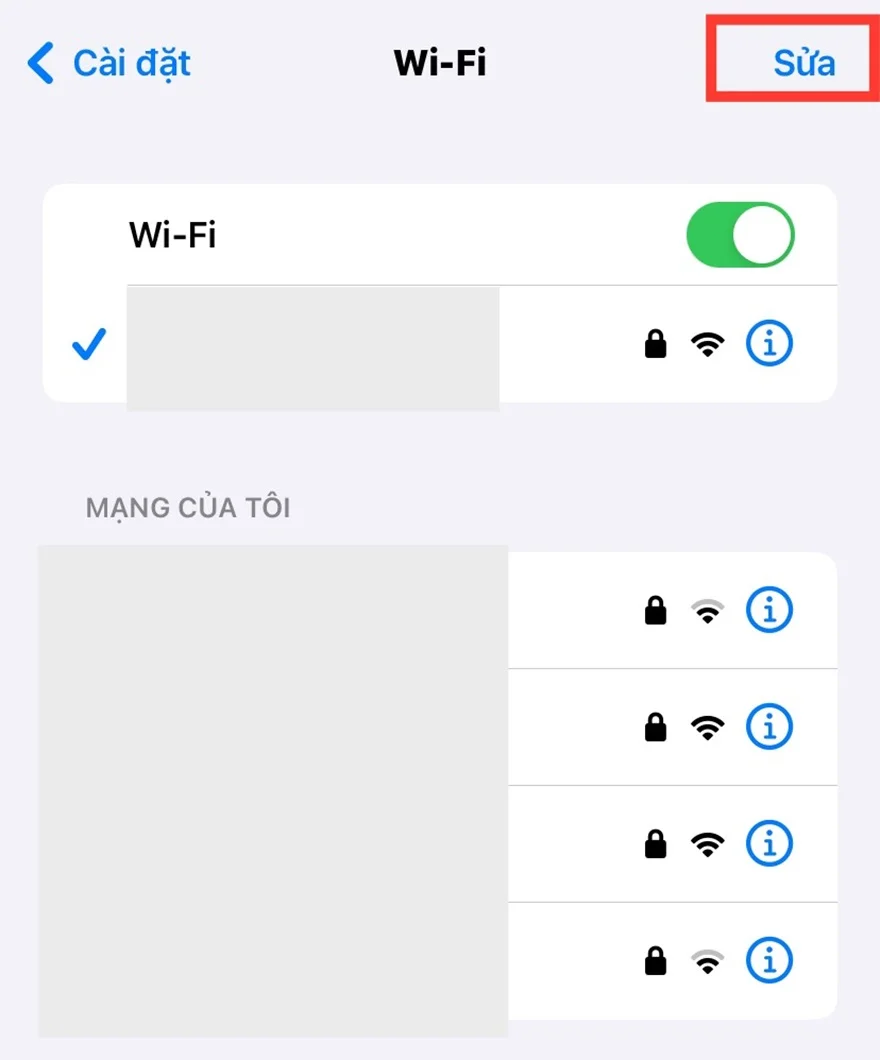Toggle the Wi-Fi switch off
Viewport: 880px width, 1060px height.
click(x=740, y=235)
